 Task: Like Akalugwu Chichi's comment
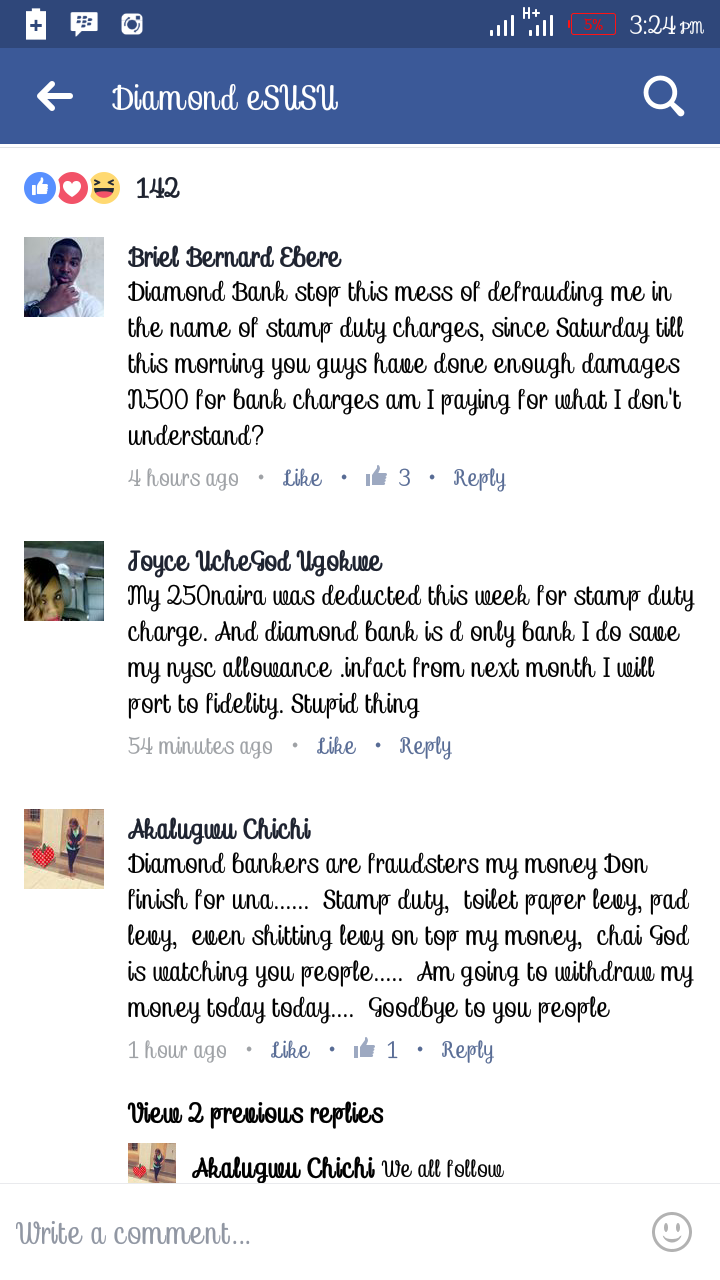click(290, 1050)
